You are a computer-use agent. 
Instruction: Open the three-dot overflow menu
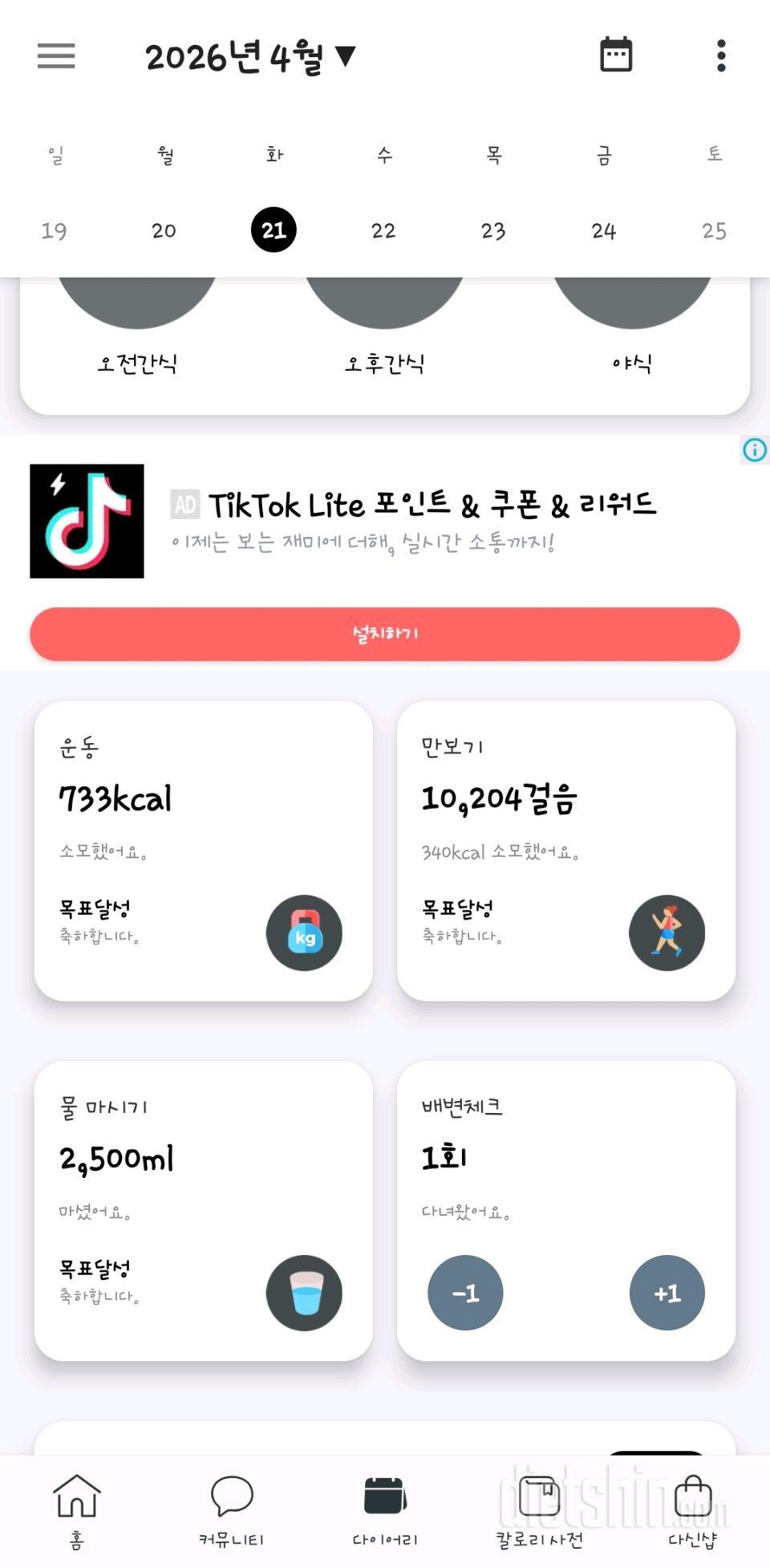click(721, 56)
